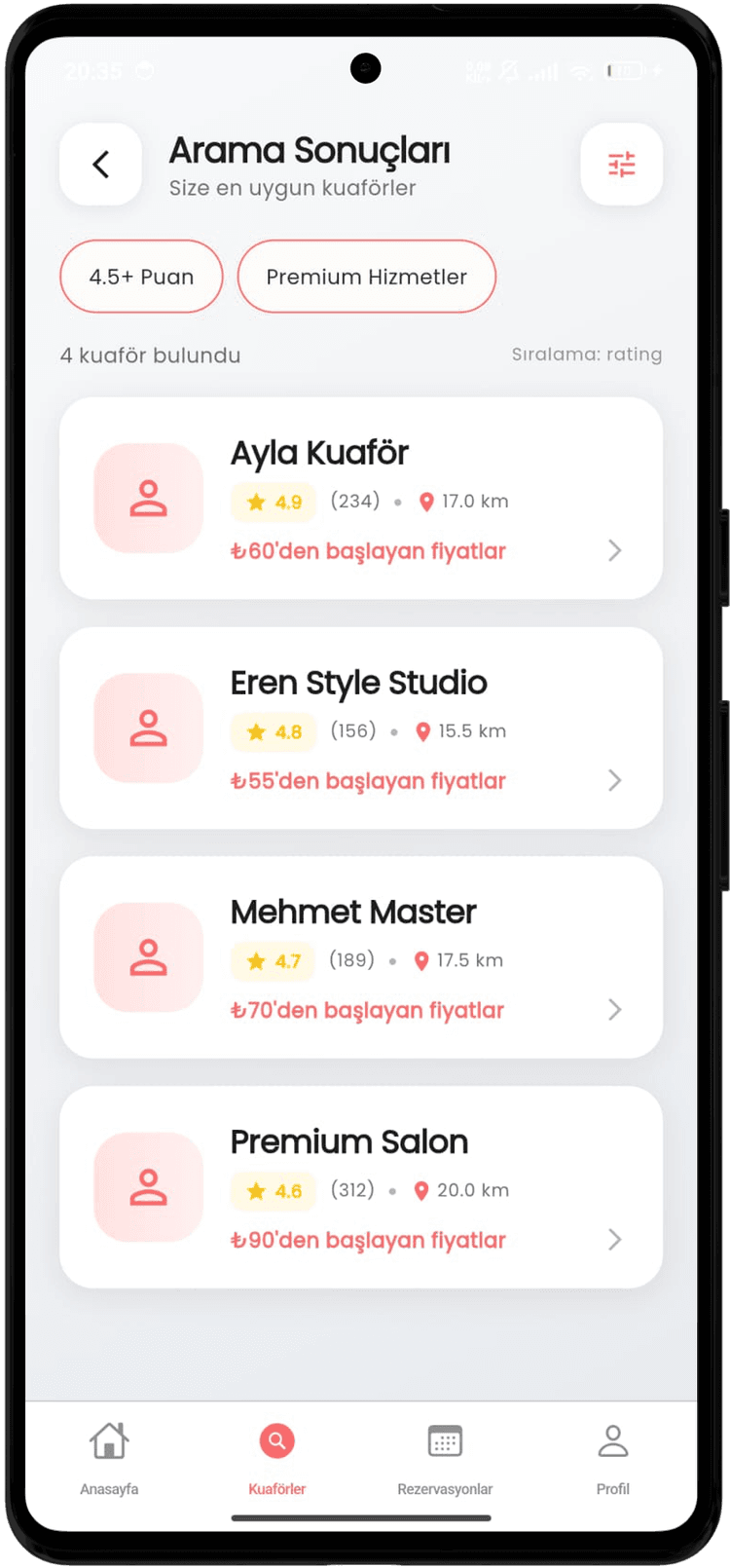Screen dimensions: 730x1568
Task: Tap the 4.5+ Puan filter chip
Action: (141, 277)
